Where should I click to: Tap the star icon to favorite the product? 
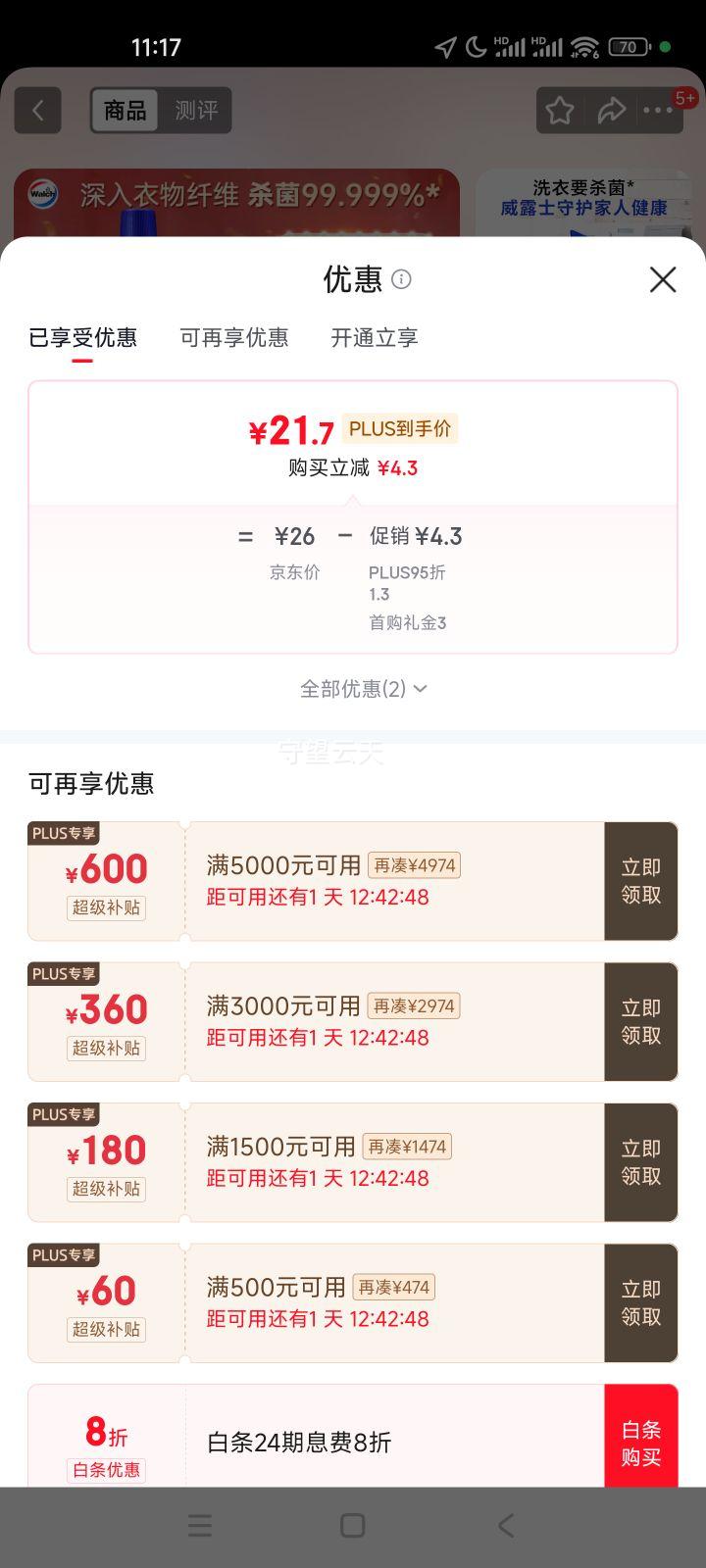tap(558, 111)
